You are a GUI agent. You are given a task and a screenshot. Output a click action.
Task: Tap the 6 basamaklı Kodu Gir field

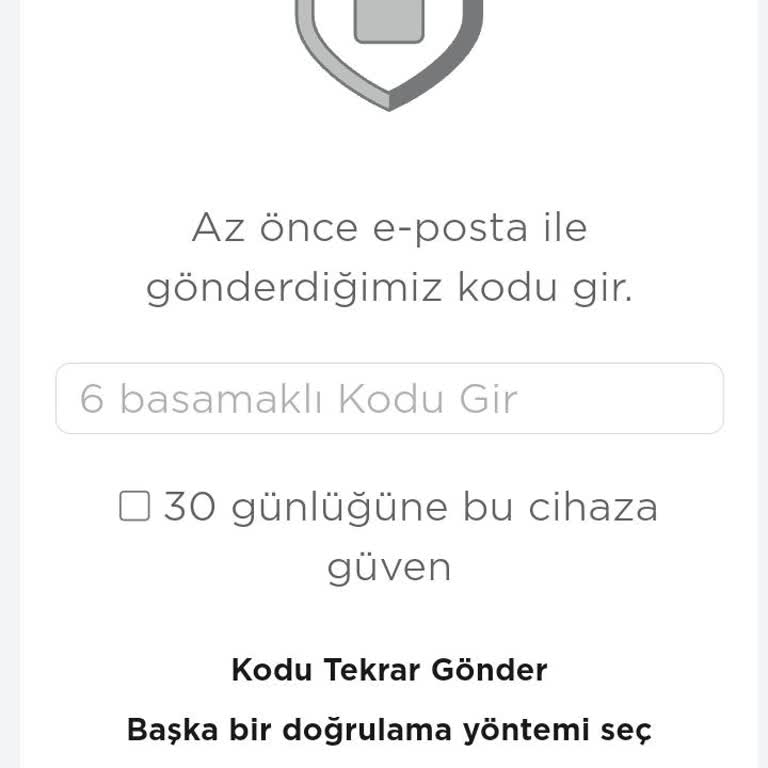coord(389,398)
